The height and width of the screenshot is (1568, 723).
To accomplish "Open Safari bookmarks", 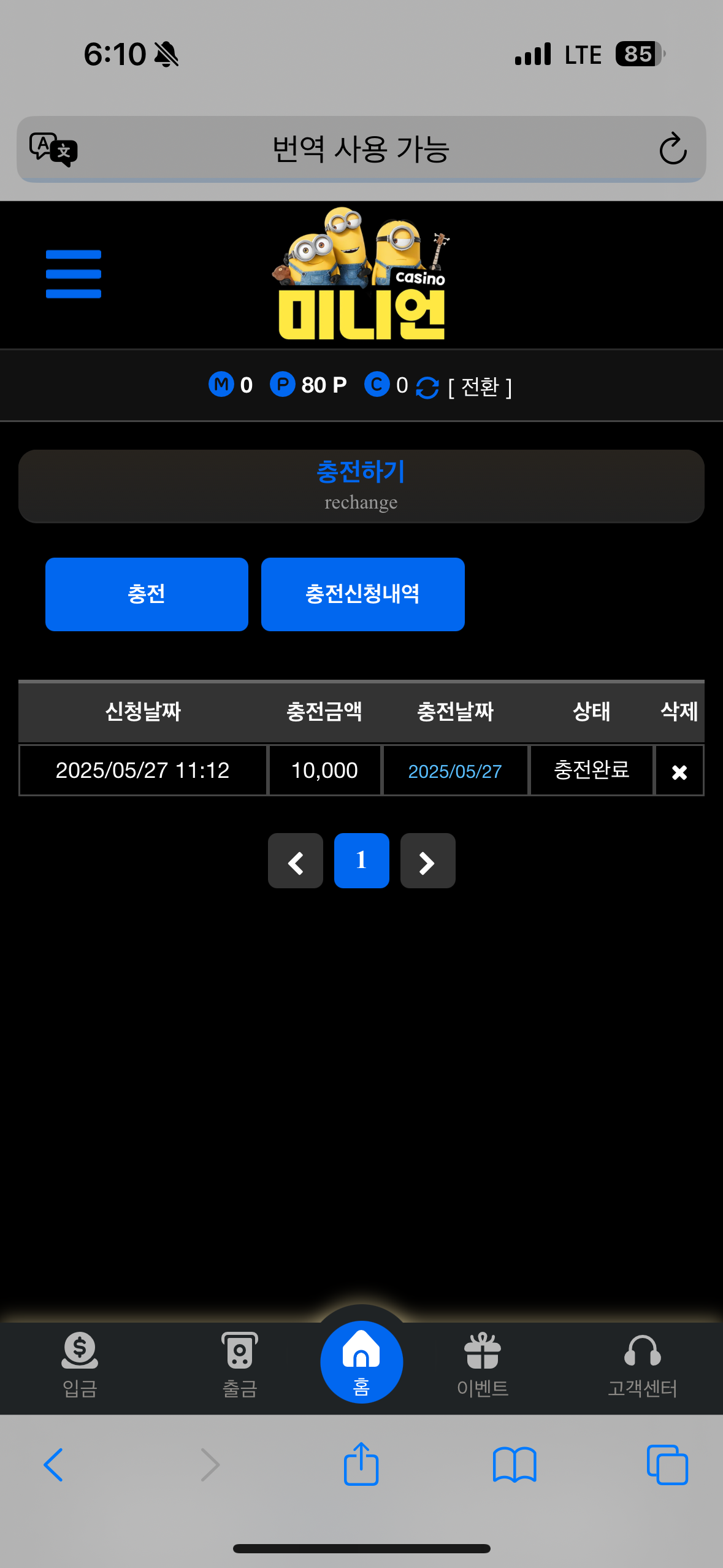I will (515, 1464).
